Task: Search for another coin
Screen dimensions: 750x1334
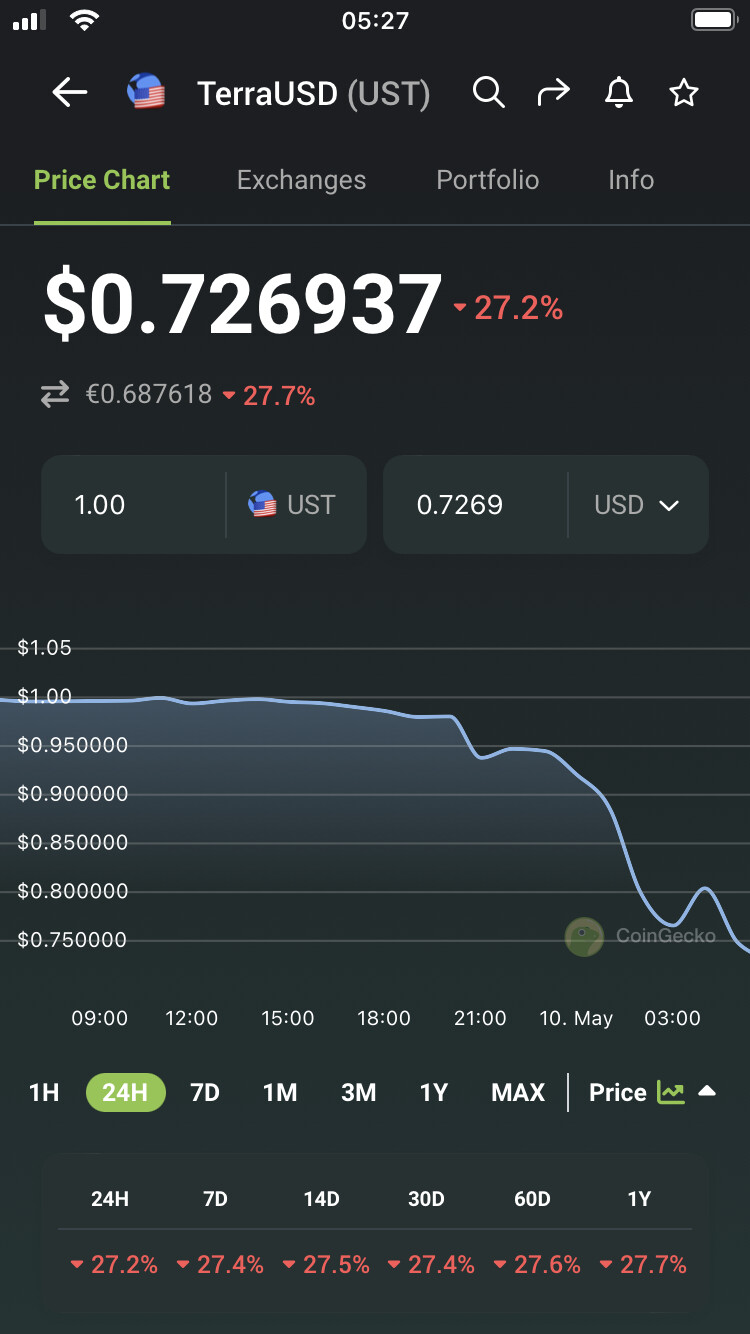Action: click(488, 93)
